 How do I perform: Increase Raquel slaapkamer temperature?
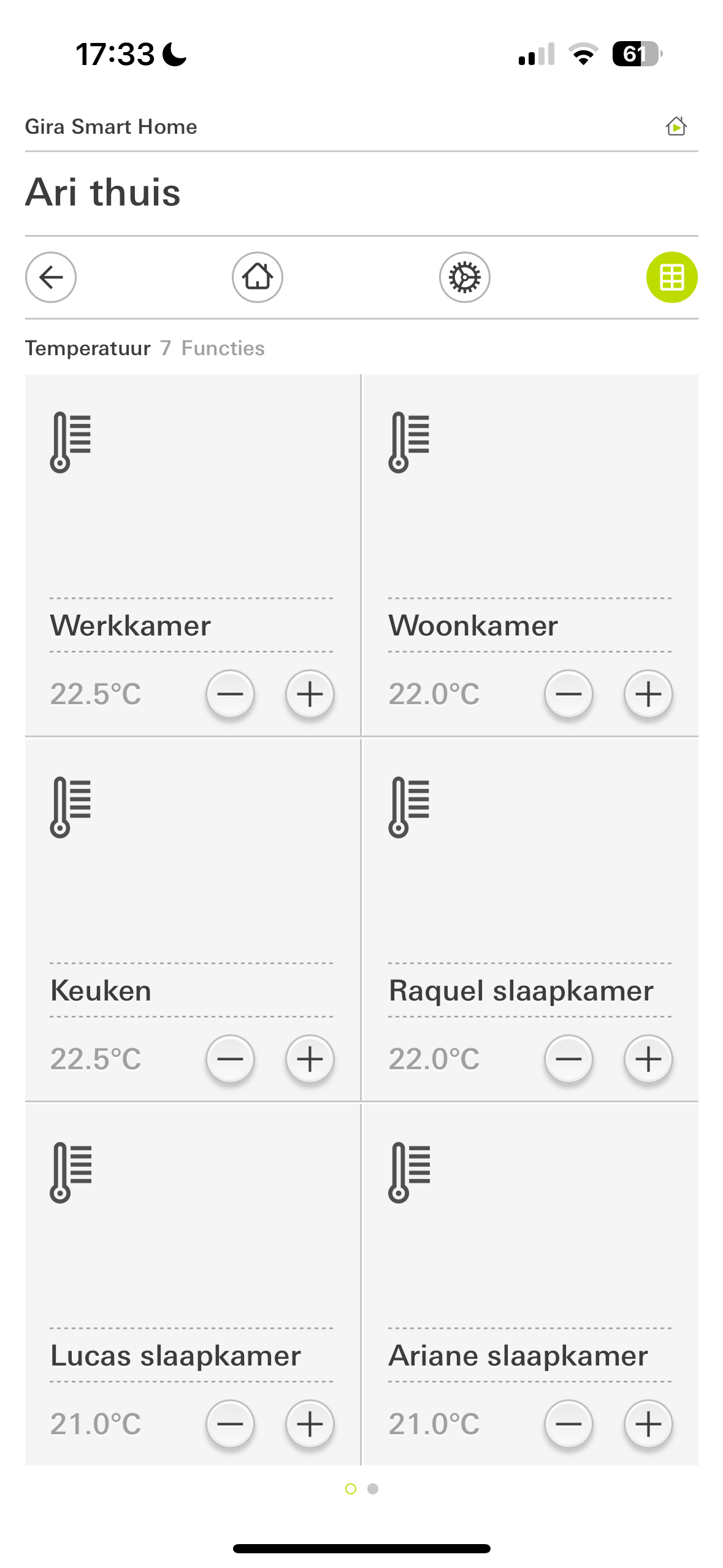(648, 1059)
